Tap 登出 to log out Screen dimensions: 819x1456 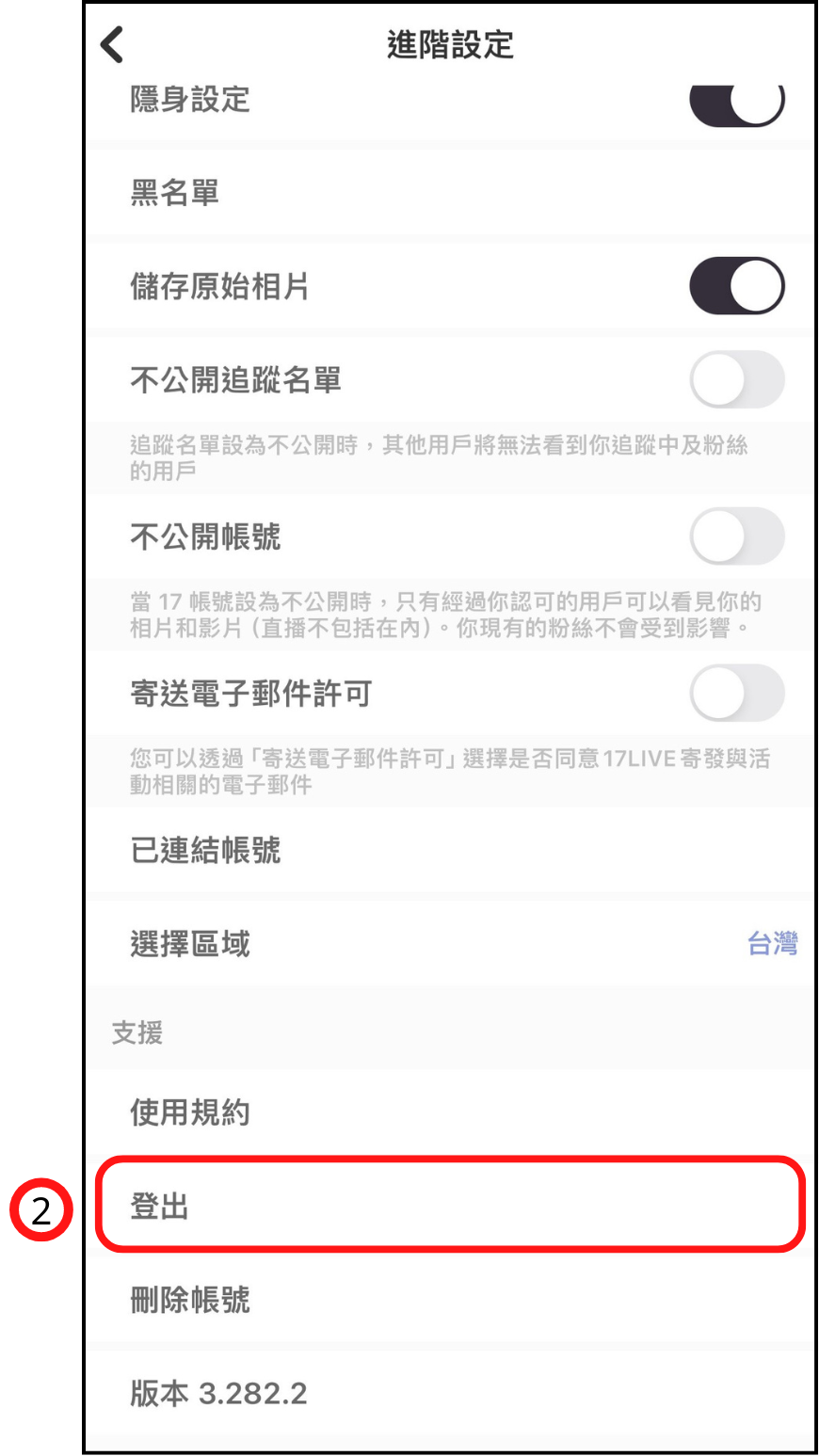[x=450, y=1206]
